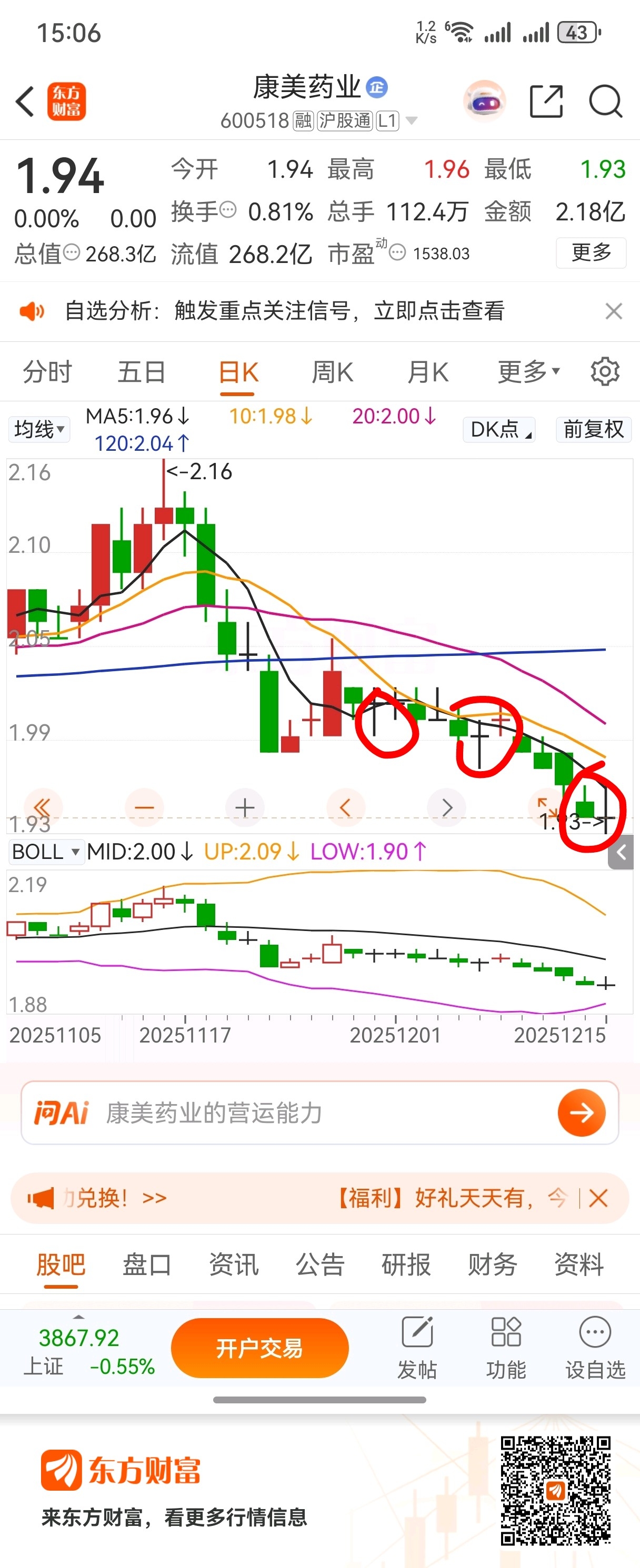Switch to the 分时 chart tab
Screen dimensions: 640x1568
[x=47, y=372]
